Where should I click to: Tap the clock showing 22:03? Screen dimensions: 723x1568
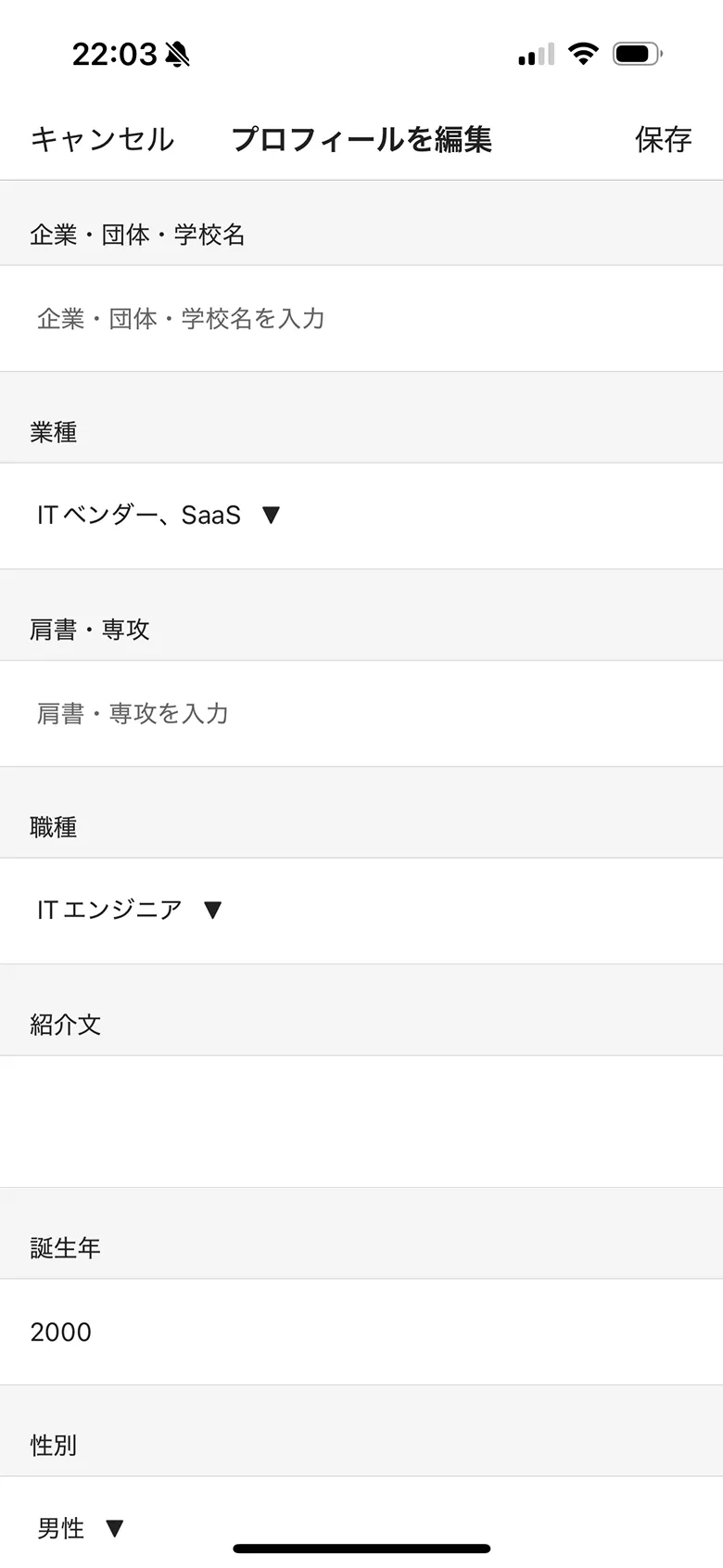pos(116,54)
